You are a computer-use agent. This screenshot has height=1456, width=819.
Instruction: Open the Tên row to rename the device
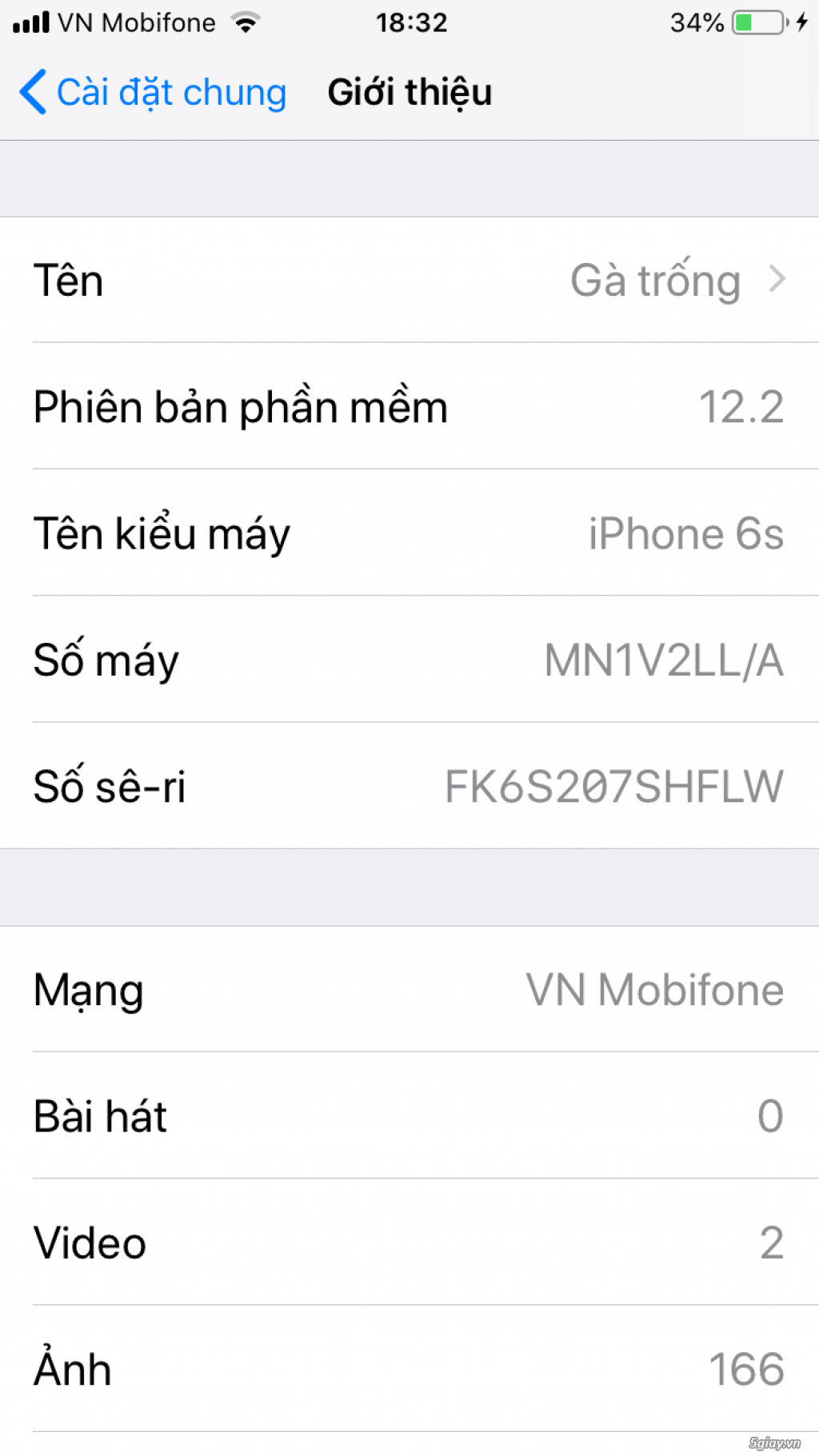(x=409, y=280)
